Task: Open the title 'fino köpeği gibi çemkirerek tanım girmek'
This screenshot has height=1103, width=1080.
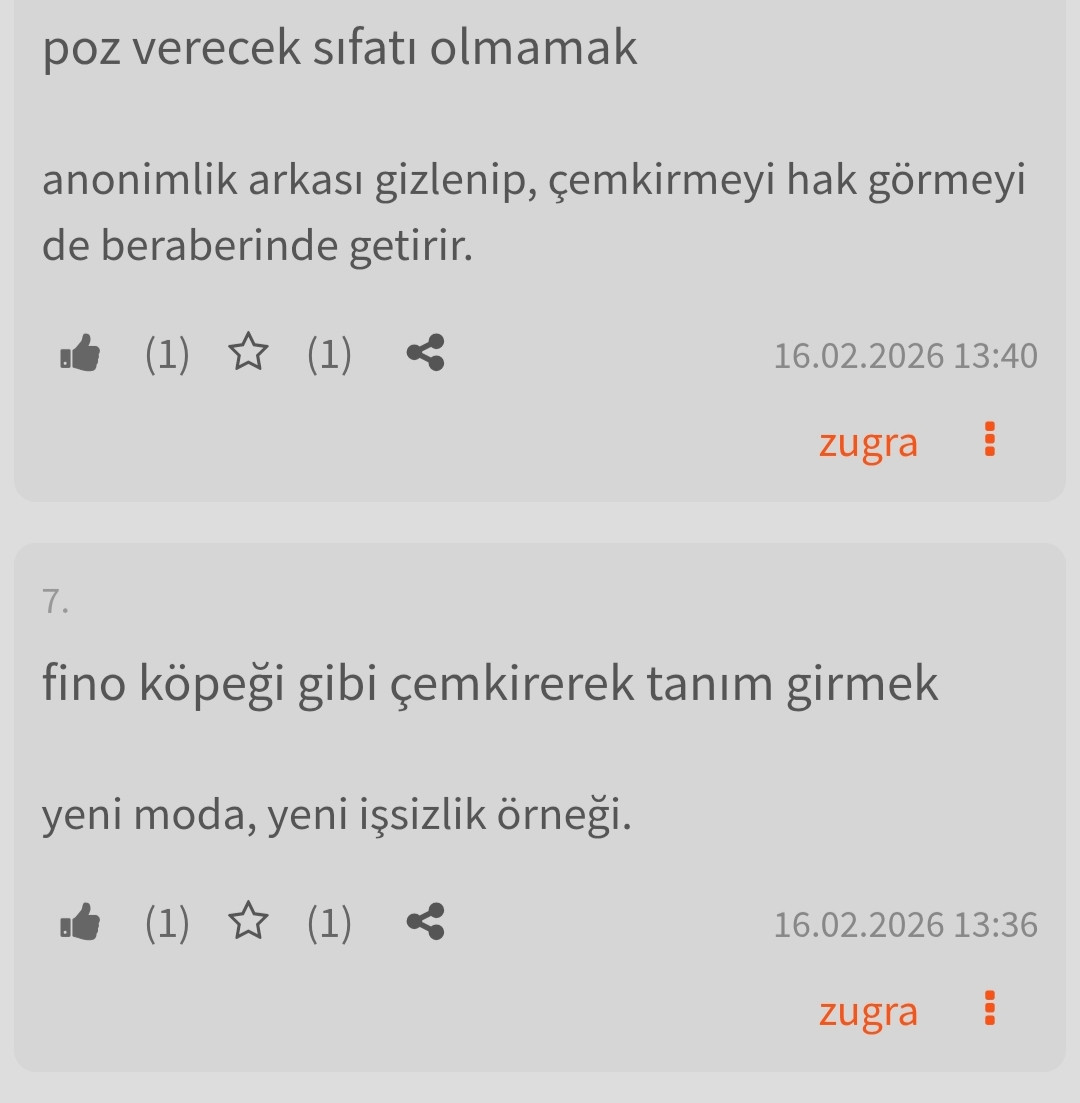Action: [490, 684]
